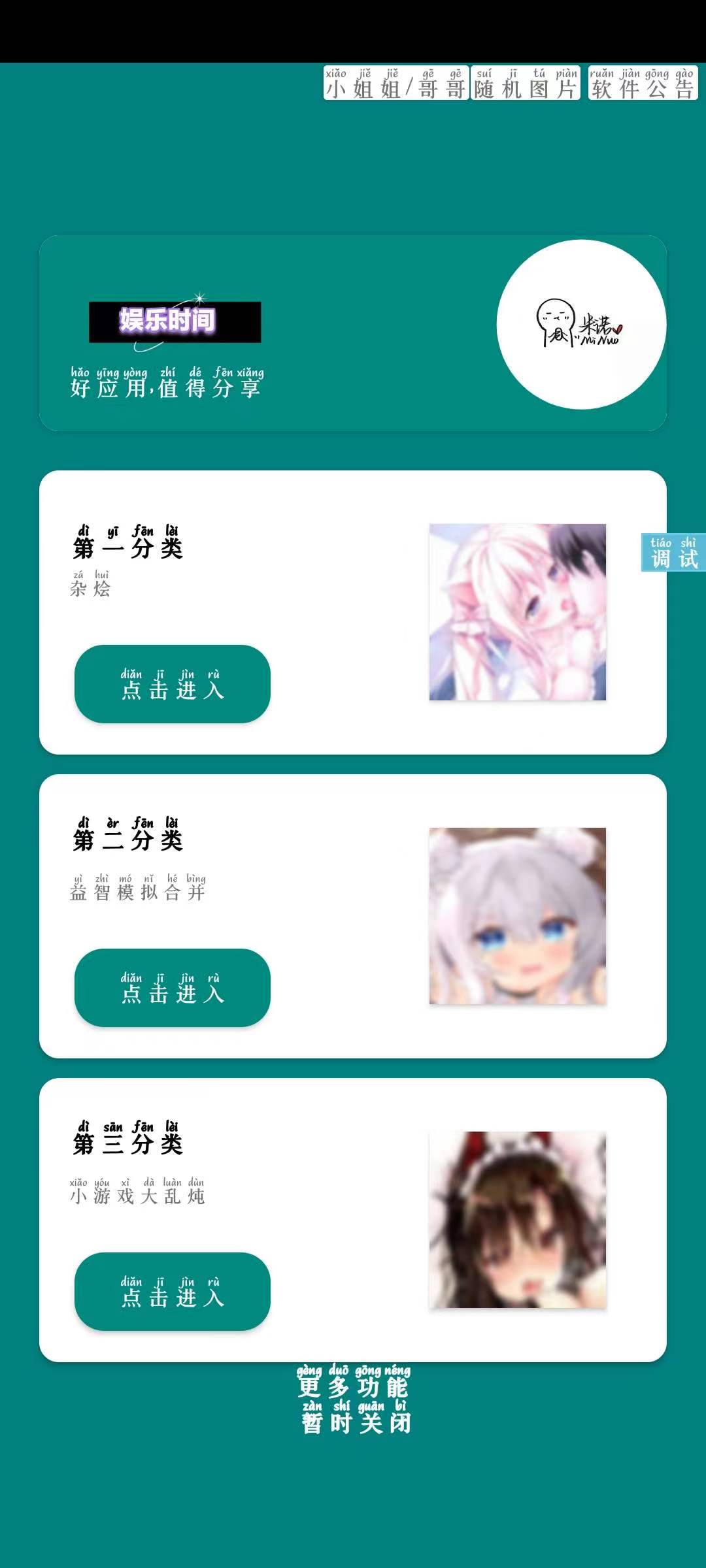Open the 第一分类 cover picture
Screen dimensions: 706x1568
(x=517, y=612)
